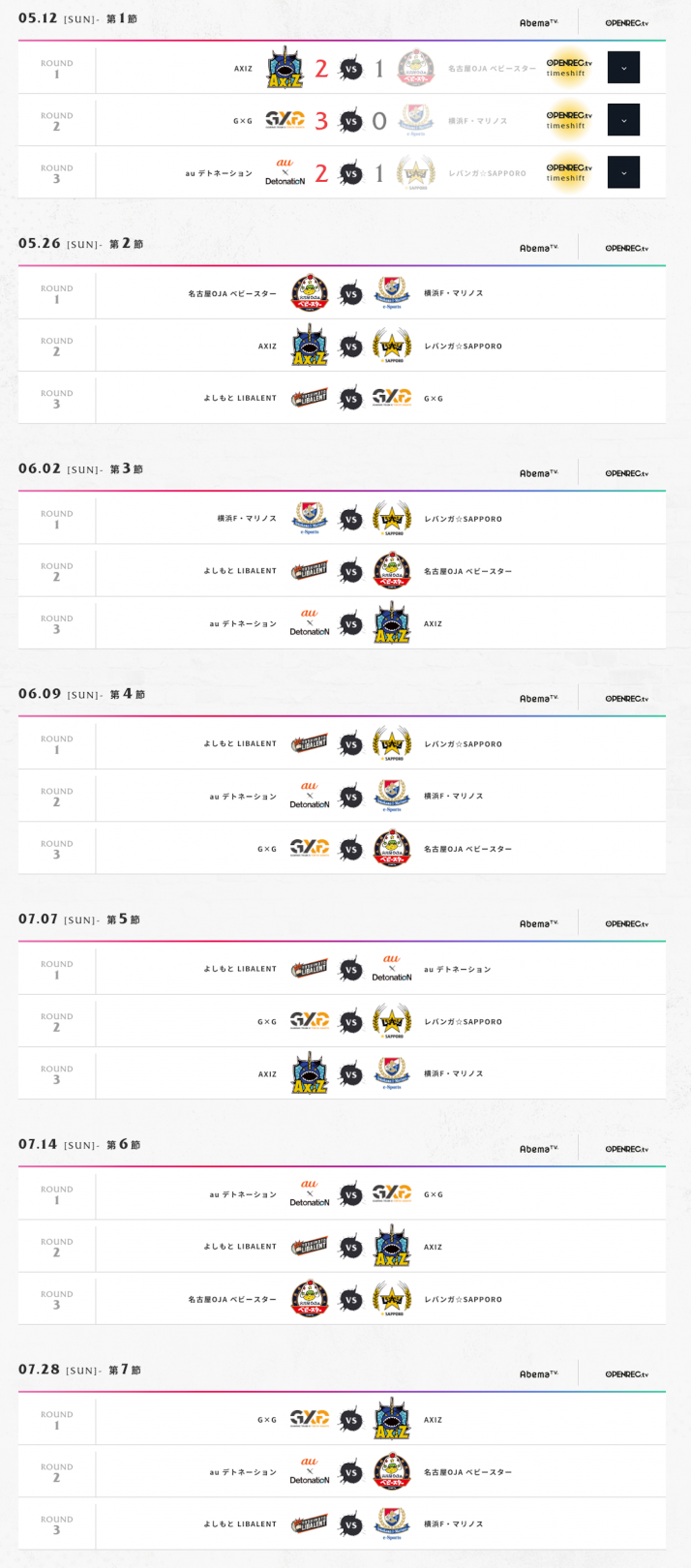
Task: Open AbemaTV link for 05.26 第2節
Action: 539,249
